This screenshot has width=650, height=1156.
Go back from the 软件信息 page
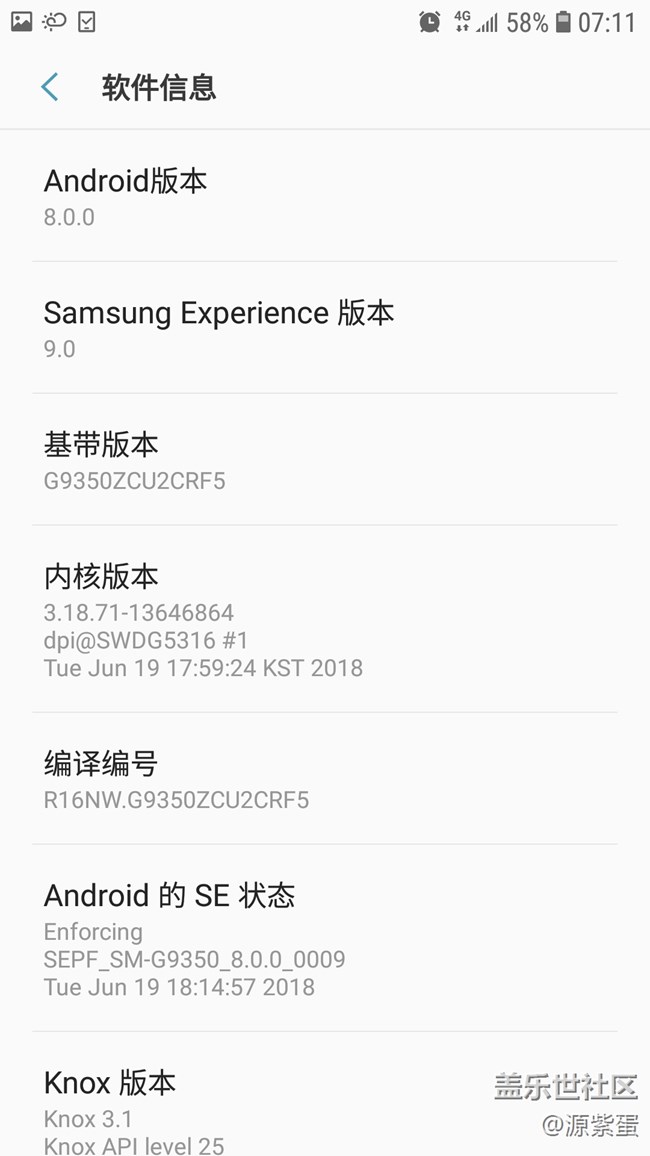[50, 88]
